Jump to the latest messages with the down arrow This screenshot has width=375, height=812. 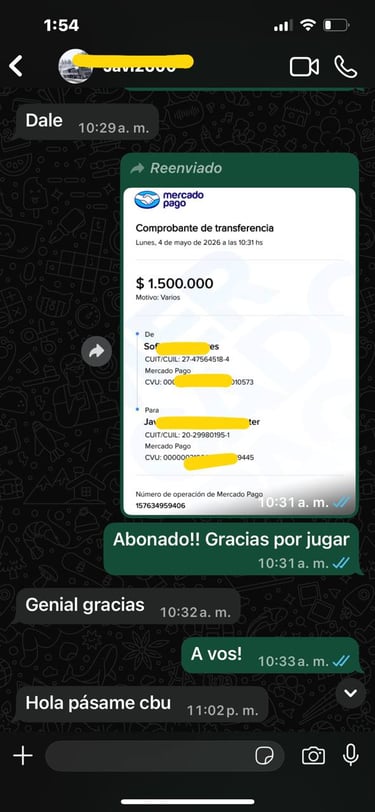(x=351, y=693)
